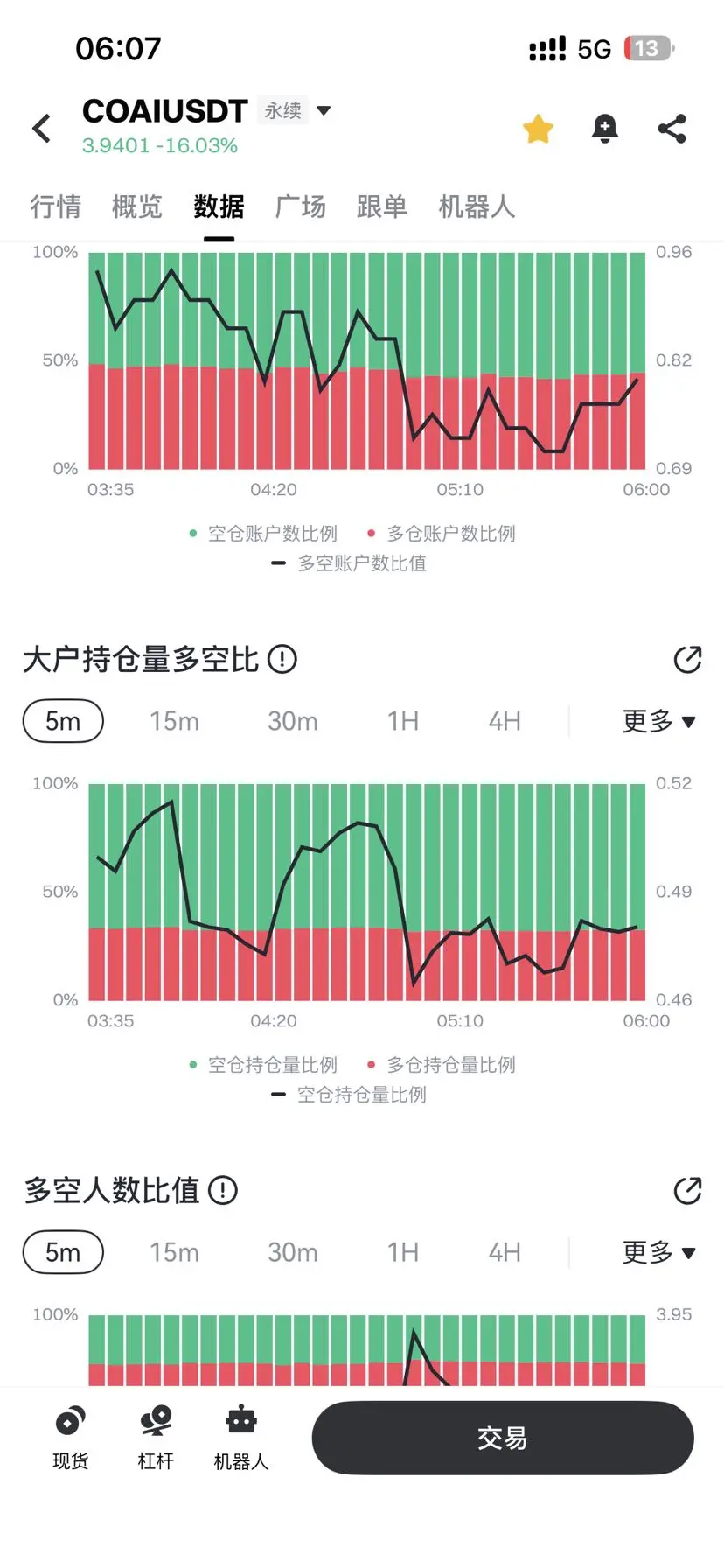Image resolution: width=724 pixels, height=1568 pixels.
Task: Open the 更多 dropdown under 大户持仓量多空比
Action: [658, 720]
